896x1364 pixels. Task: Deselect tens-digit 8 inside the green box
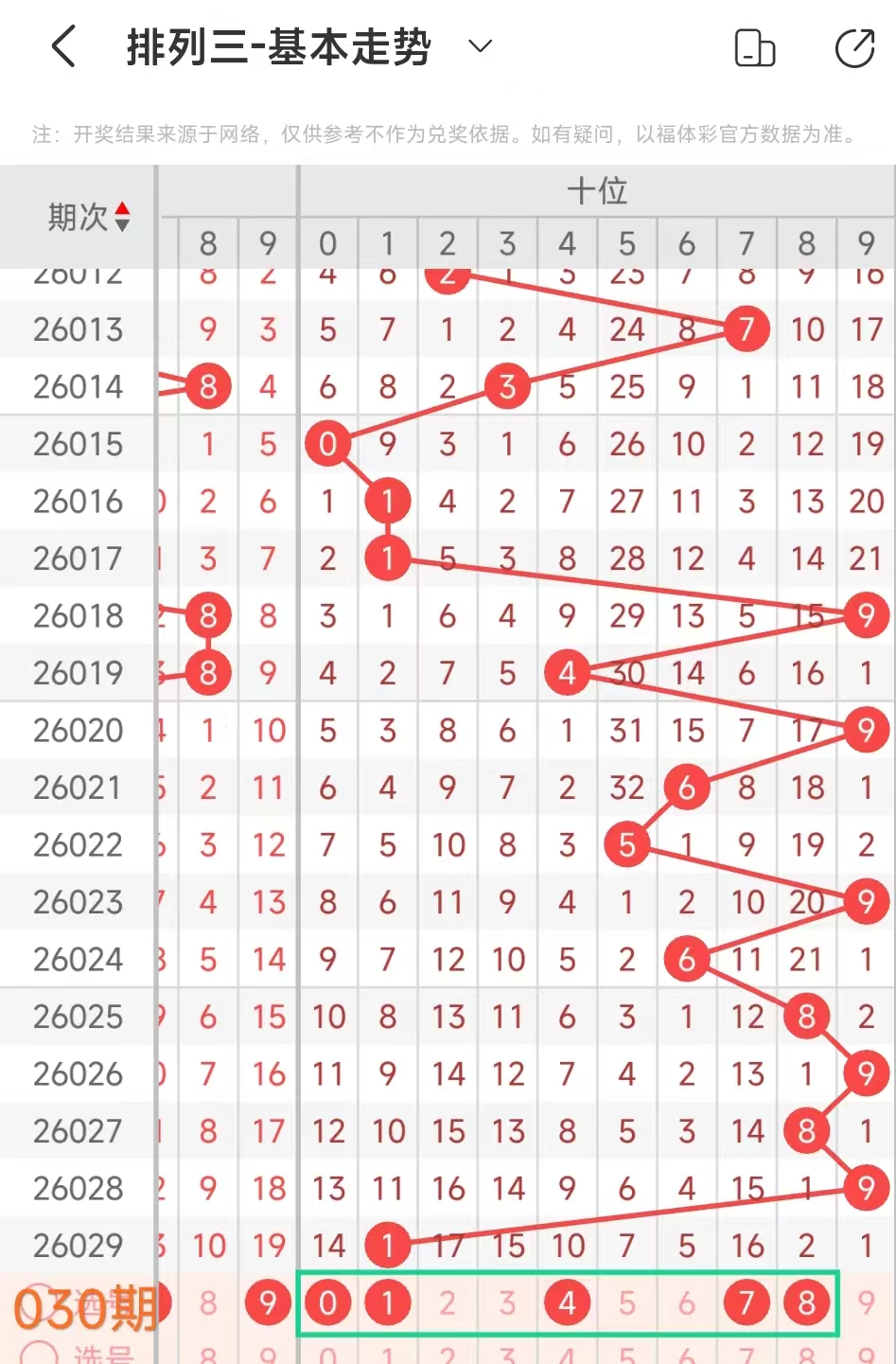point(806,1303)
